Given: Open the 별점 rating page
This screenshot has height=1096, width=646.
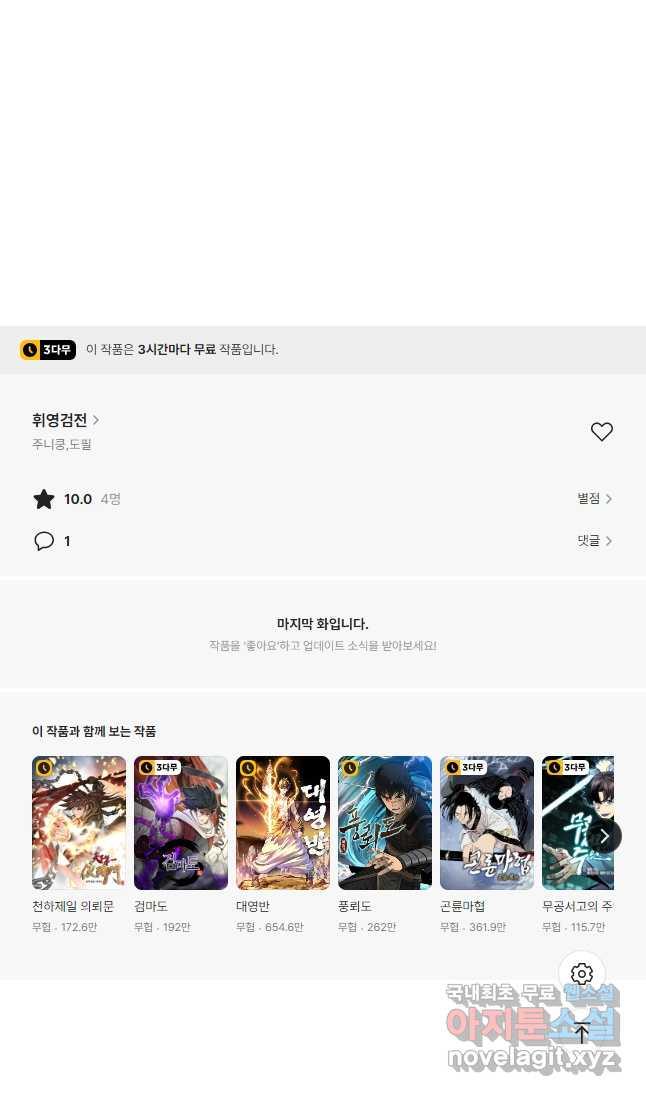Looking at the screenshot, I should (x=594, y=499).
